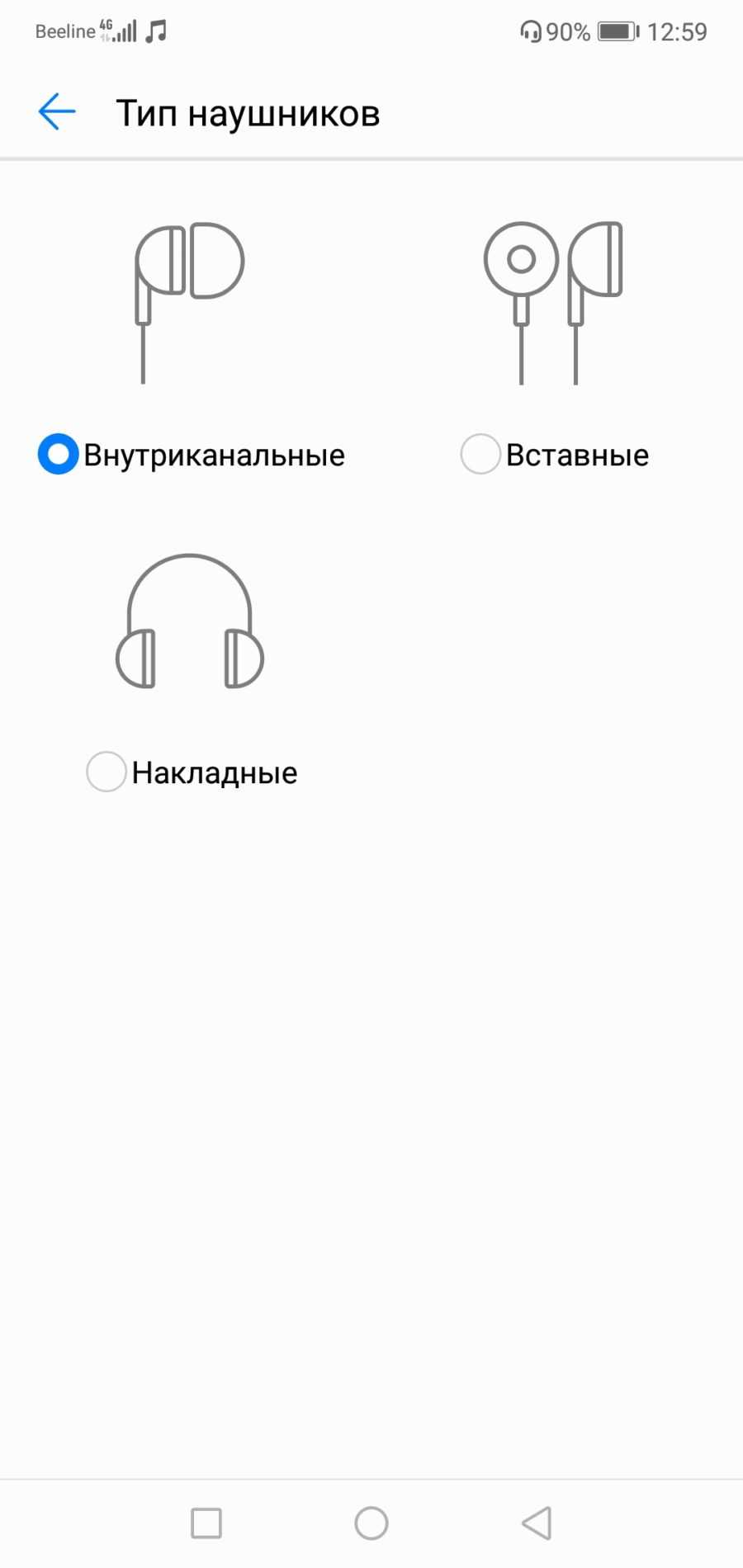Viewport: 743px width, 1568px height.
Task: Open recent apps from the navigation bar
Action: (x=206, y=1523)
